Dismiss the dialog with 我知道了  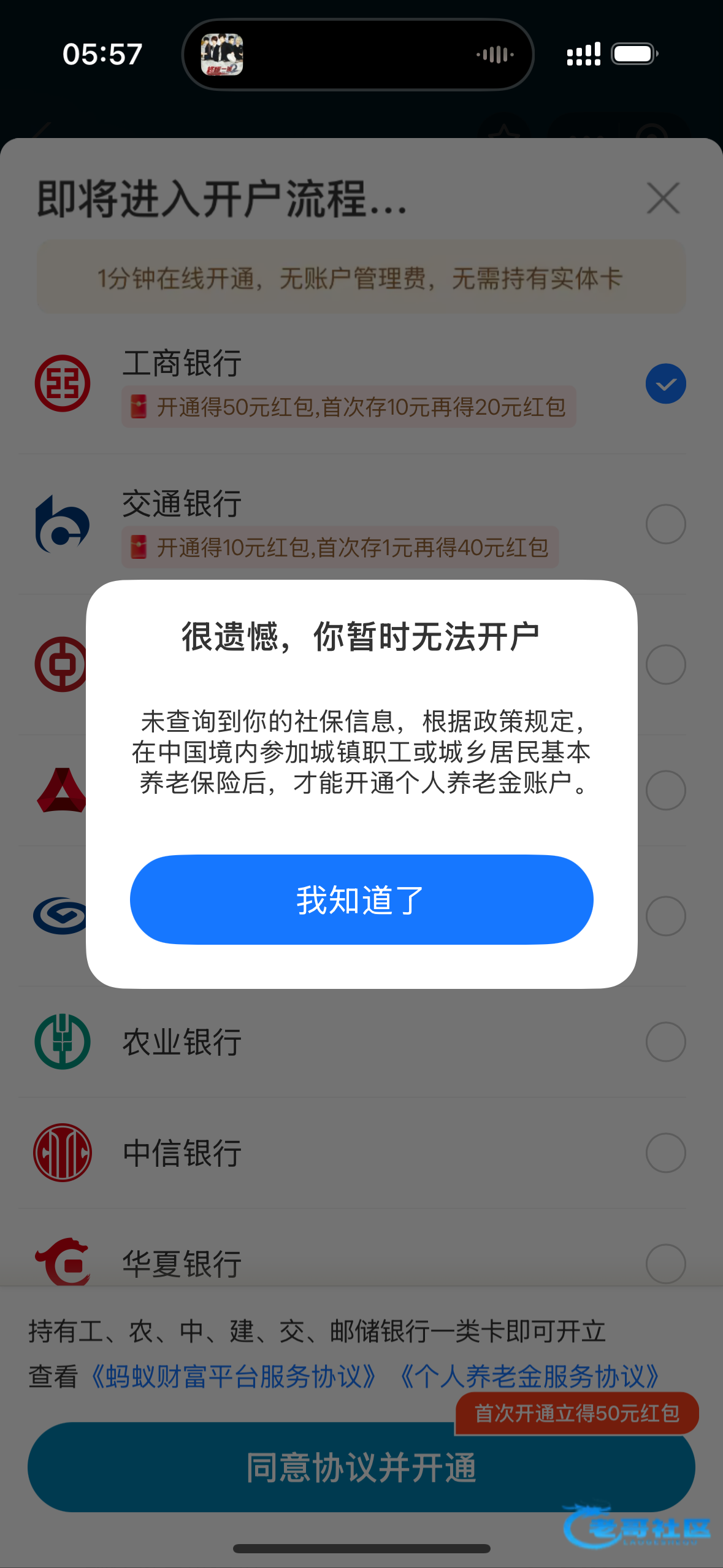tap(361, 899)
